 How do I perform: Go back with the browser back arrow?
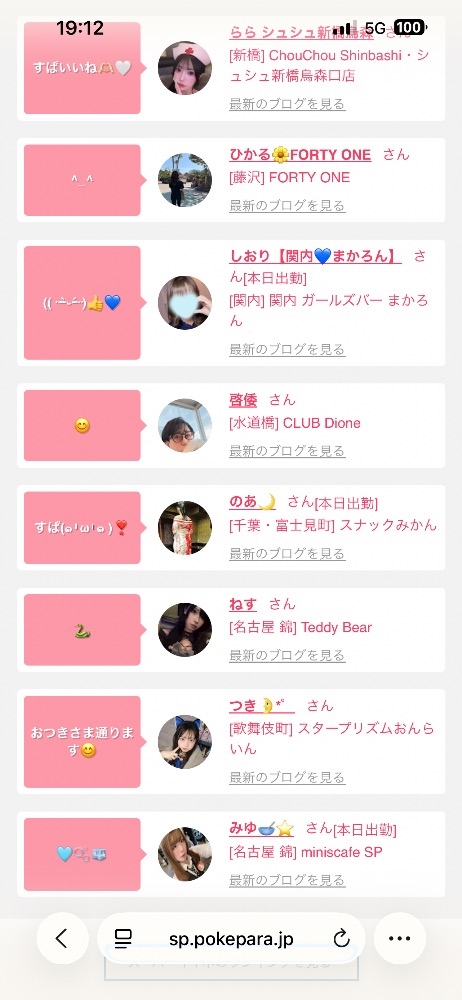62,938
